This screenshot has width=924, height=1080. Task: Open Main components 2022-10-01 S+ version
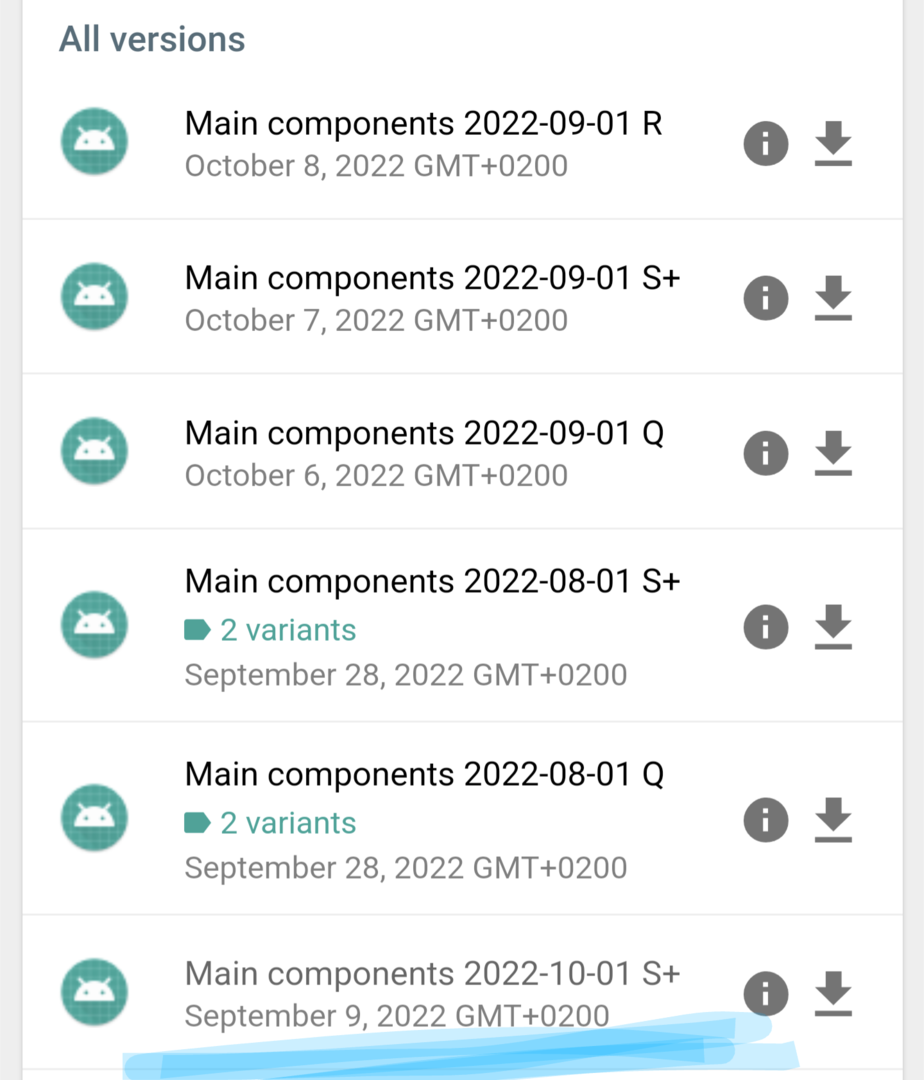click(x=432, y=973)
